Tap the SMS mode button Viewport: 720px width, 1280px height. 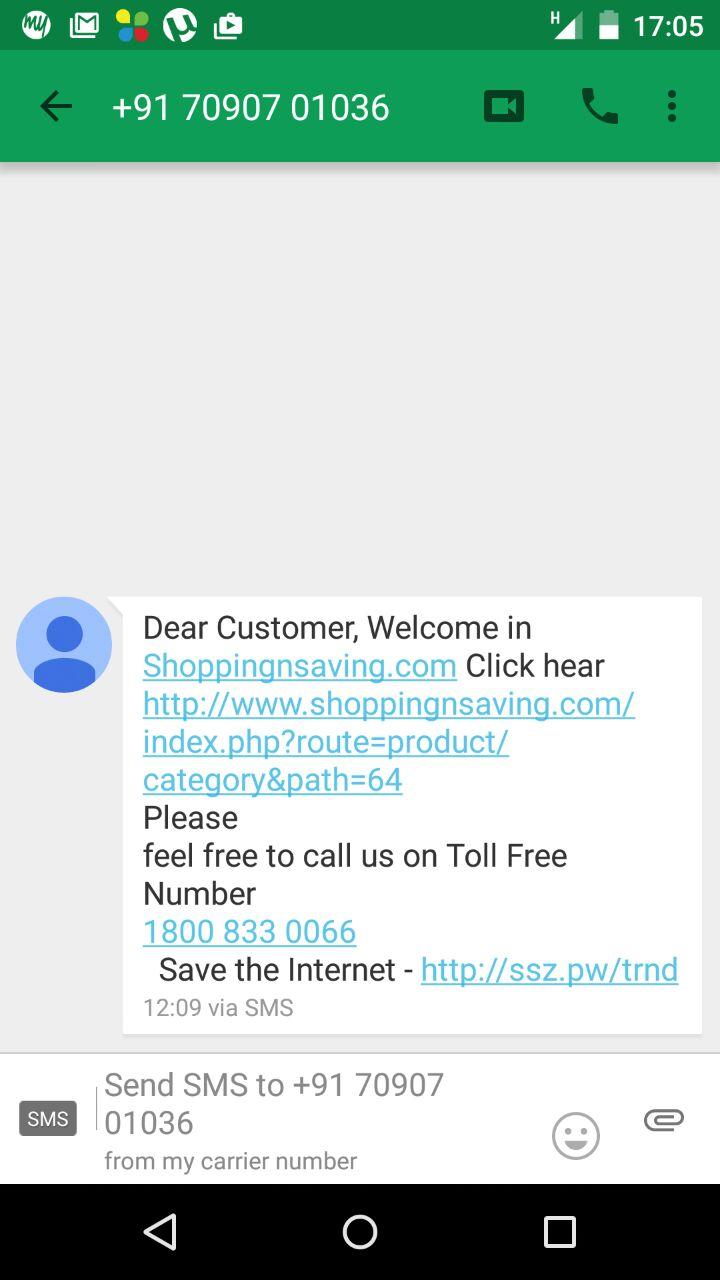(48, 1119)
